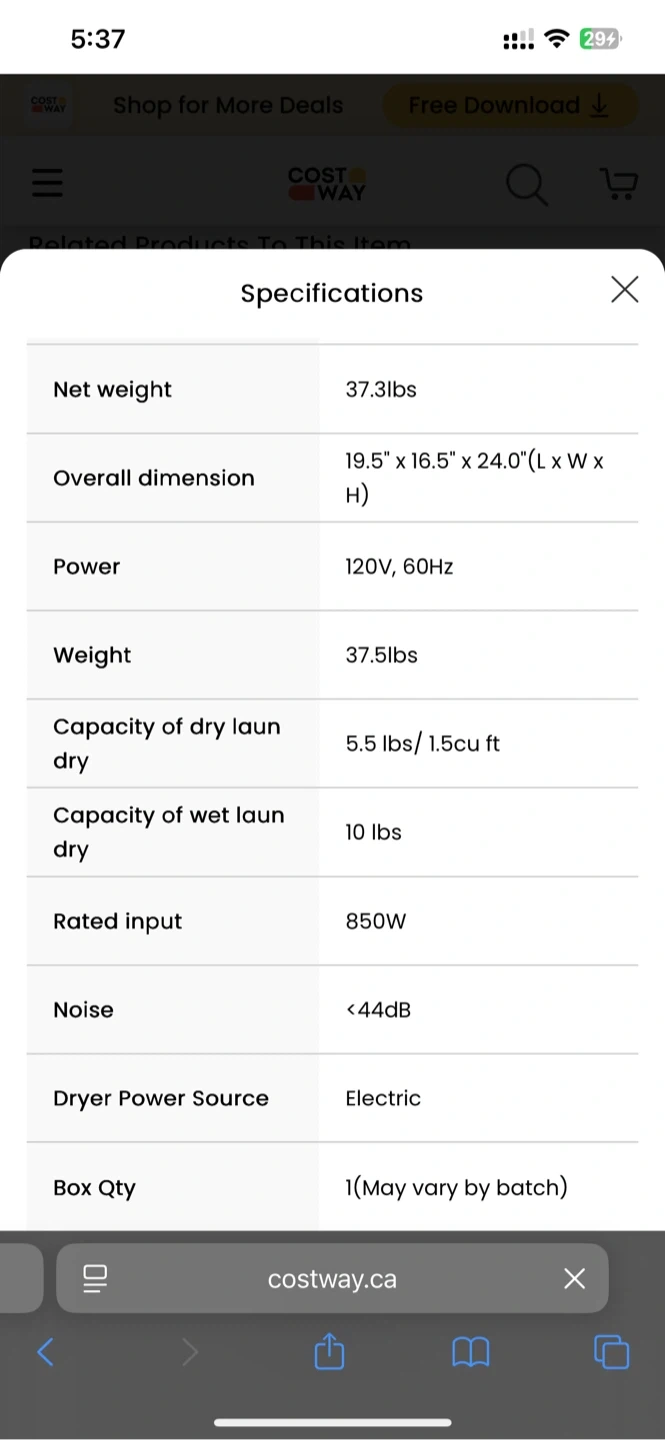Show all open tabs
665x1440 pixels.
pyautogui.click(x=611, y=1352)
